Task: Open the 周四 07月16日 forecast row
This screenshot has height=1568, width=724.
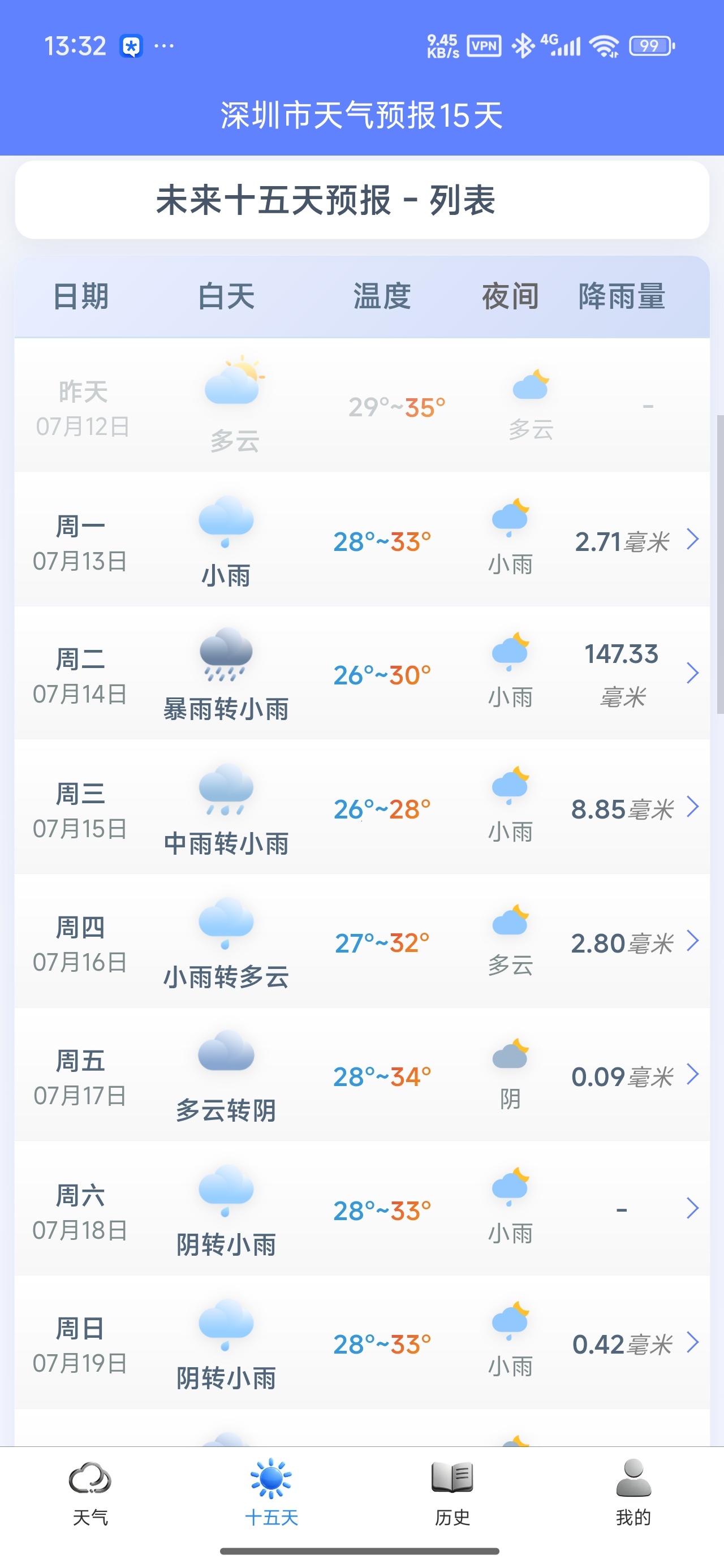Action: [x=361, y=941]
